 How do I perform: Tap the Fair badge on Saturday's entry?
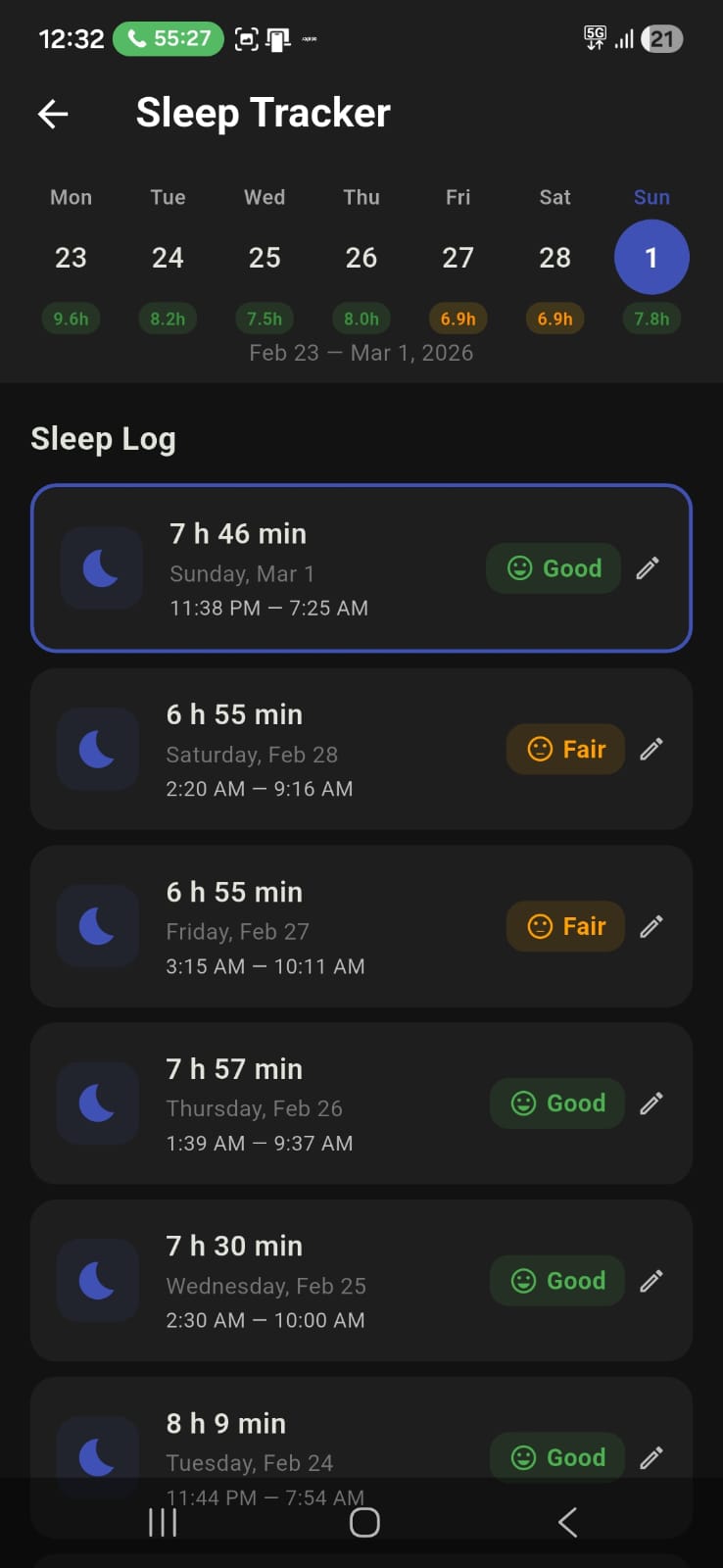565,749
